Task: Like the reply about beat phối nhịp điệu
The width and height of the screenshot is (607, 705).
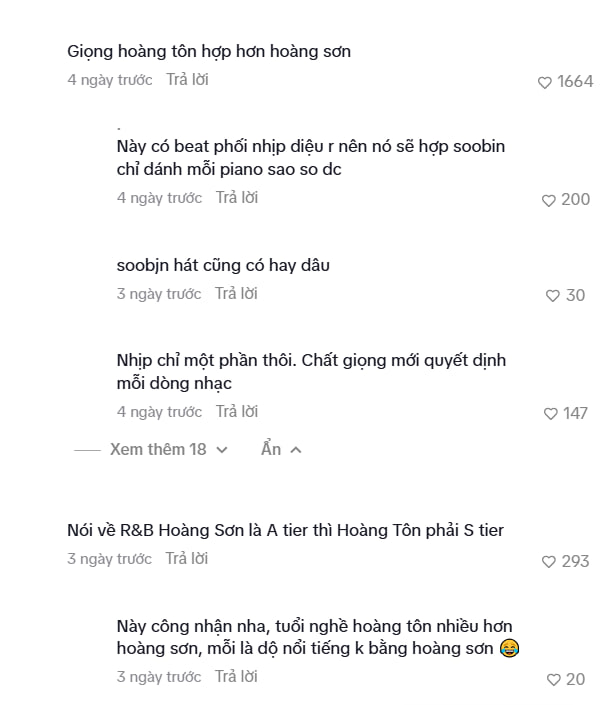Action: [x=548, y=200]
